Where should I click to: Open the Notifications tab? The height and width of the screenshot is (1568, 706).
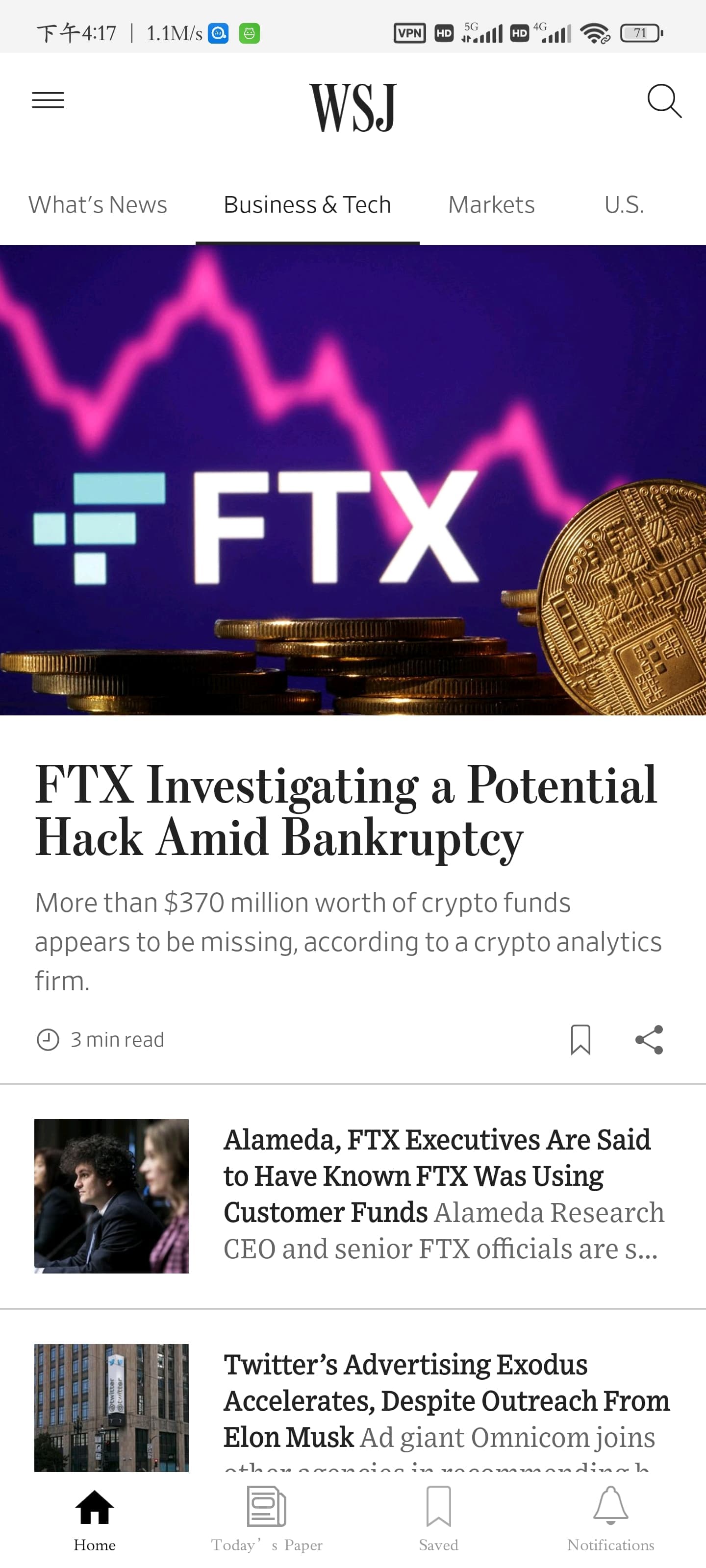tap(610, 1518)
